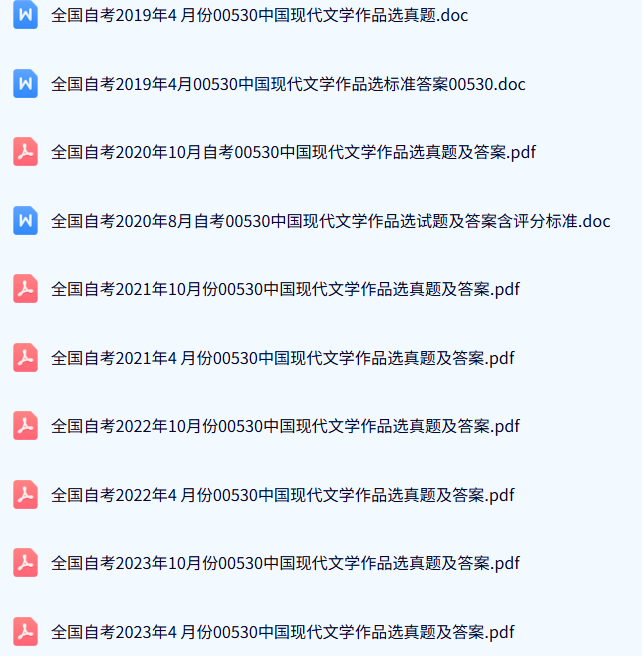Open the 2021年10月份 真题及答案.pdf file
Viewport: 642px width, 656px height.
pyautogui.click(x=285, y=290)
